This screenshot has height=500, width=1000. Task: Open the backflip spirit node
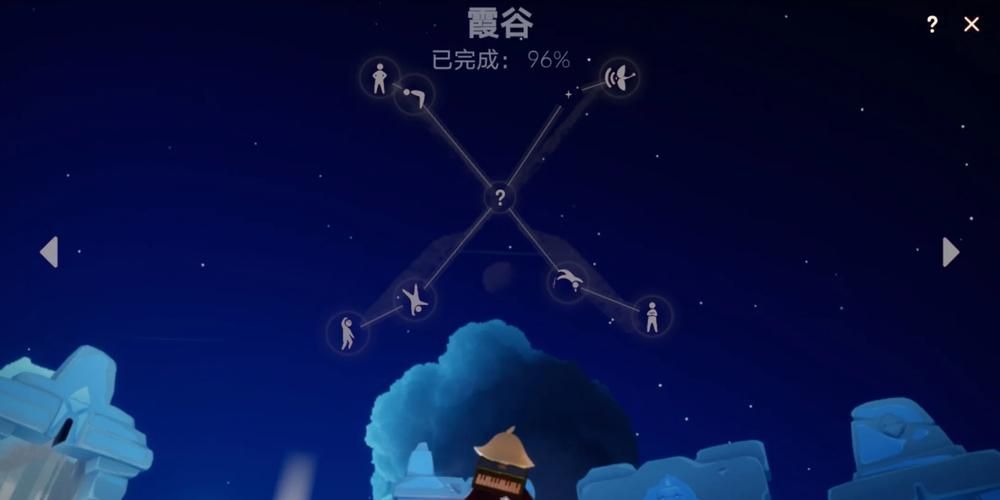pyautogui.click(x=568, y=281)
